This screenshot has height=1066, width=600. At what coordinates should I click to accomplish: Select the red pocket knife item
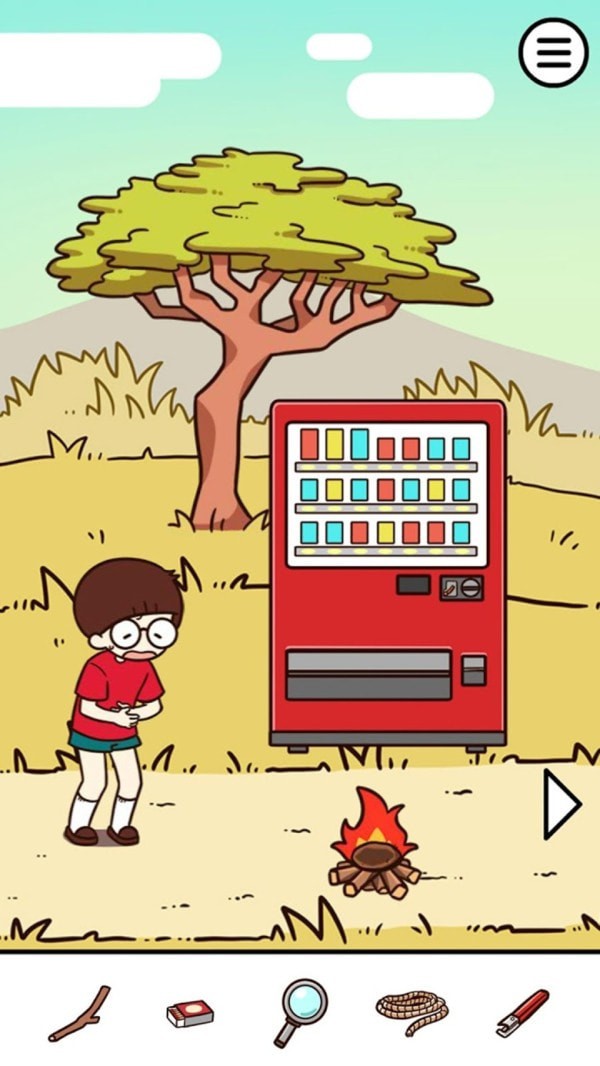click(x=522, y=1012)
